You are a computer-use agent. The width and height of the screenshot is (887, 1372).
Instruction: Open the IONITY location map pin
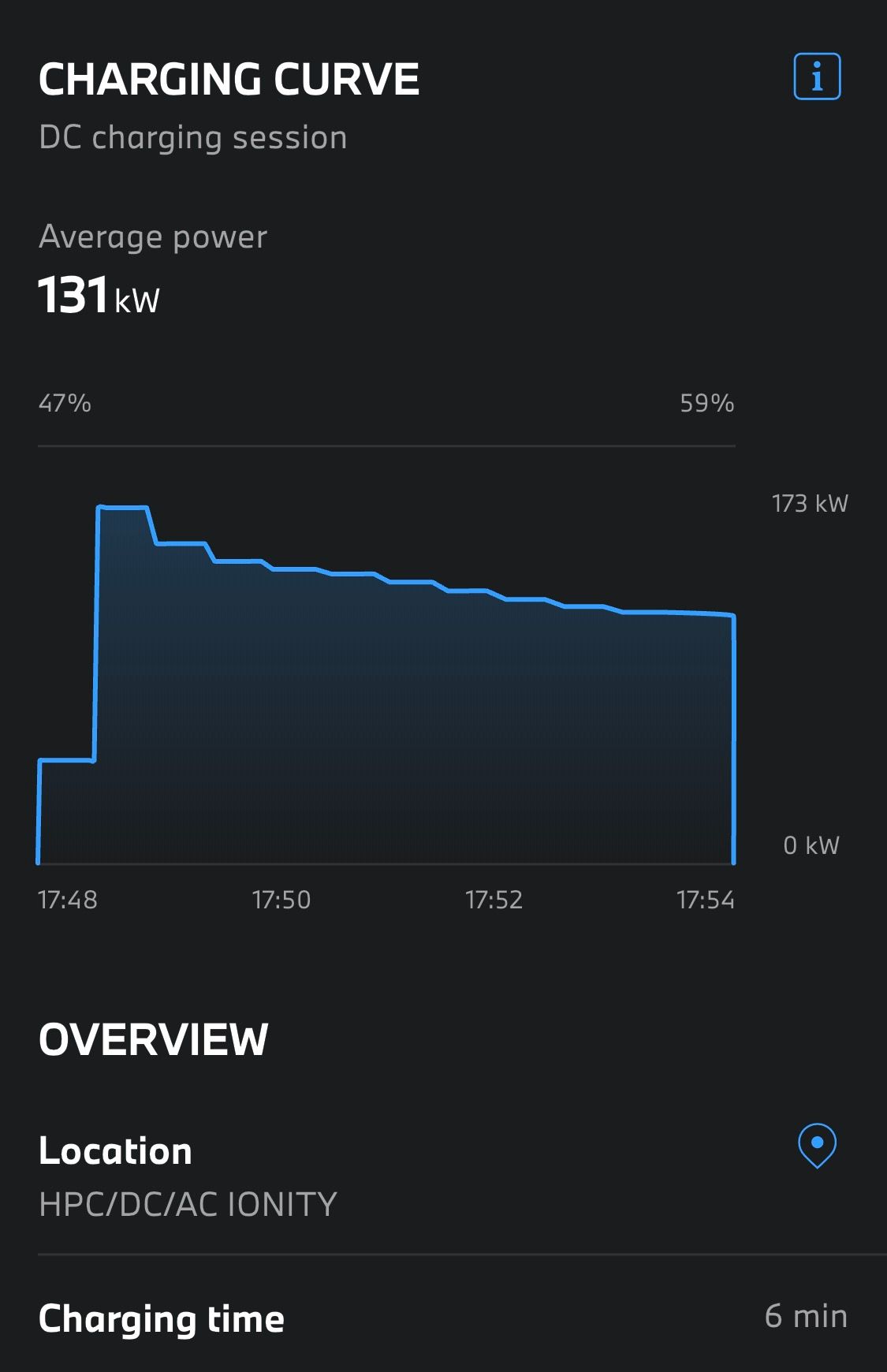(817, 1146)
